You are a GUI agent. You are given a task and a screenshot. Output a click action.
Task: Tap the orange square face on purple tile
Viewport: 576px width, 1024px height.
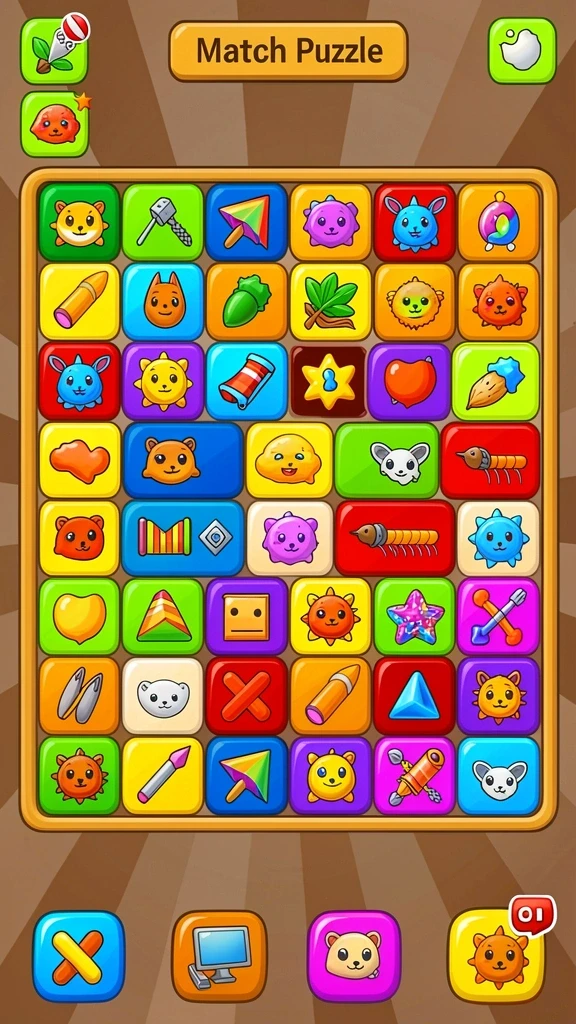pos(247,616)
